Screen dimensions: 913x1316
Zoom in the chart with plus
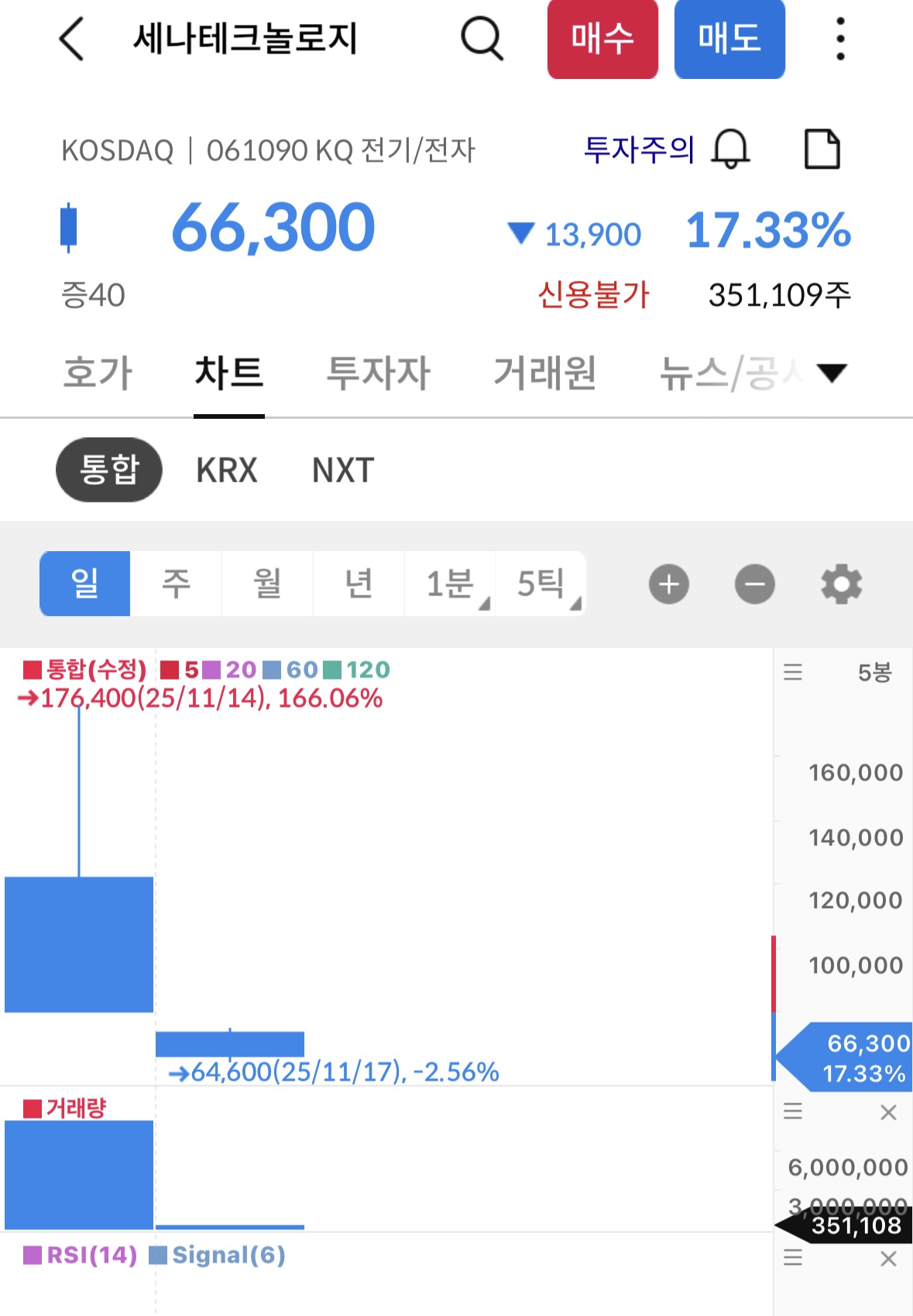click(x=669, y=584)
